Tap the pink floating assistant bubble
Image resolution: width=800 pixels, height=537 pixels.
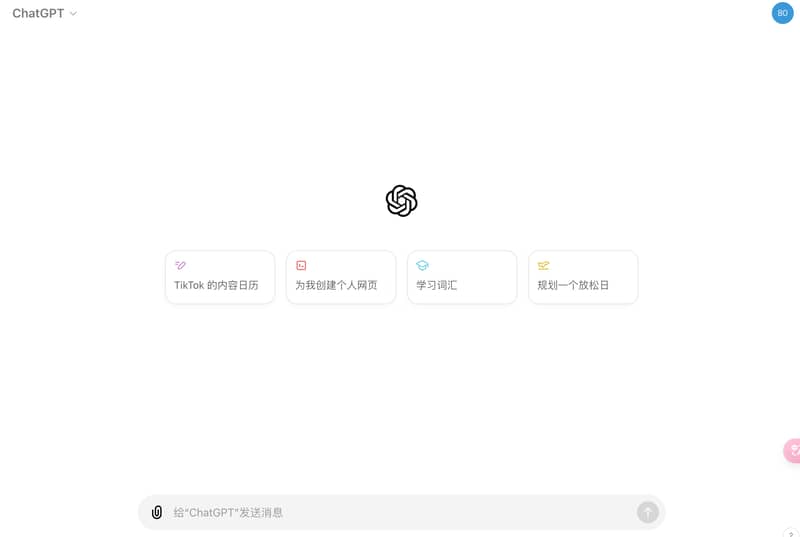792,451
